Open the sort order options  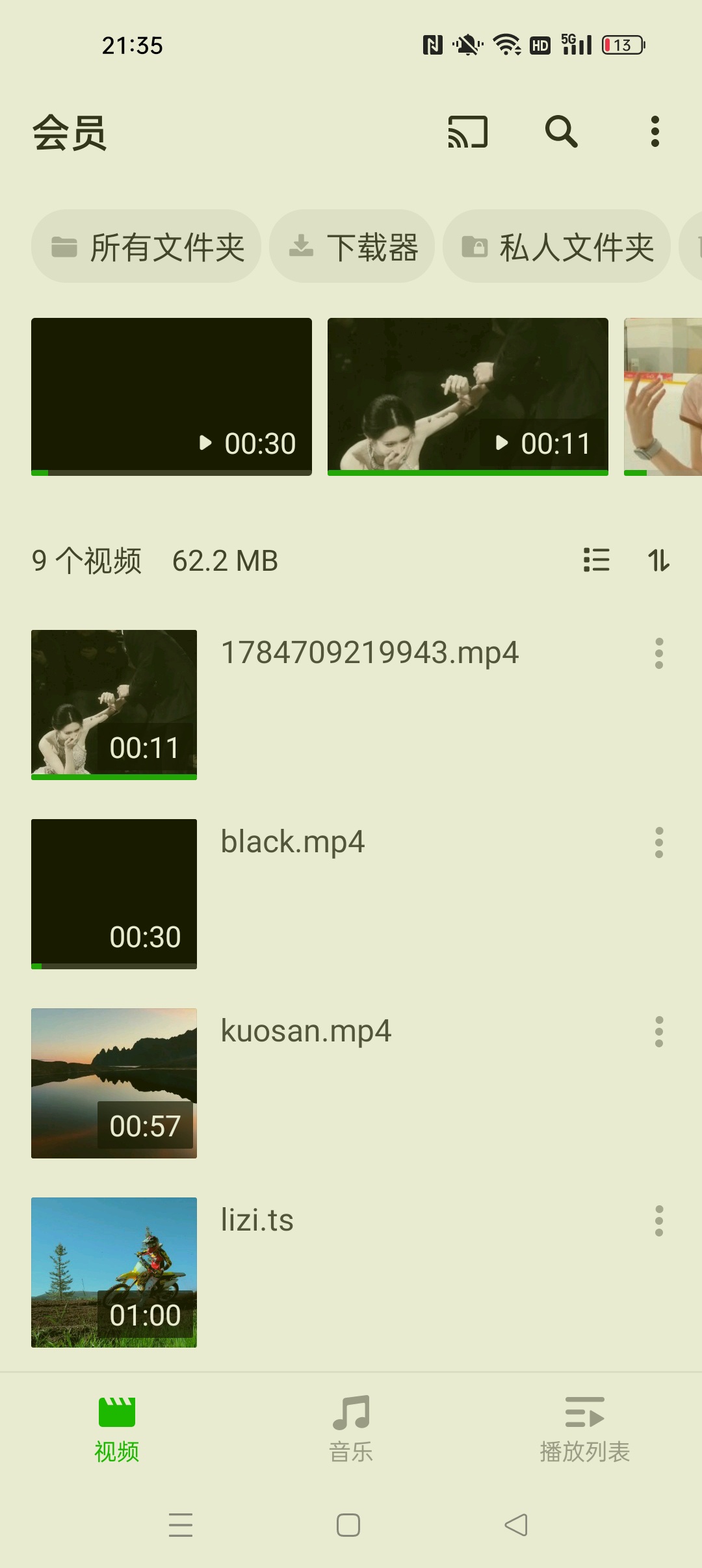[x=658, y=560]
